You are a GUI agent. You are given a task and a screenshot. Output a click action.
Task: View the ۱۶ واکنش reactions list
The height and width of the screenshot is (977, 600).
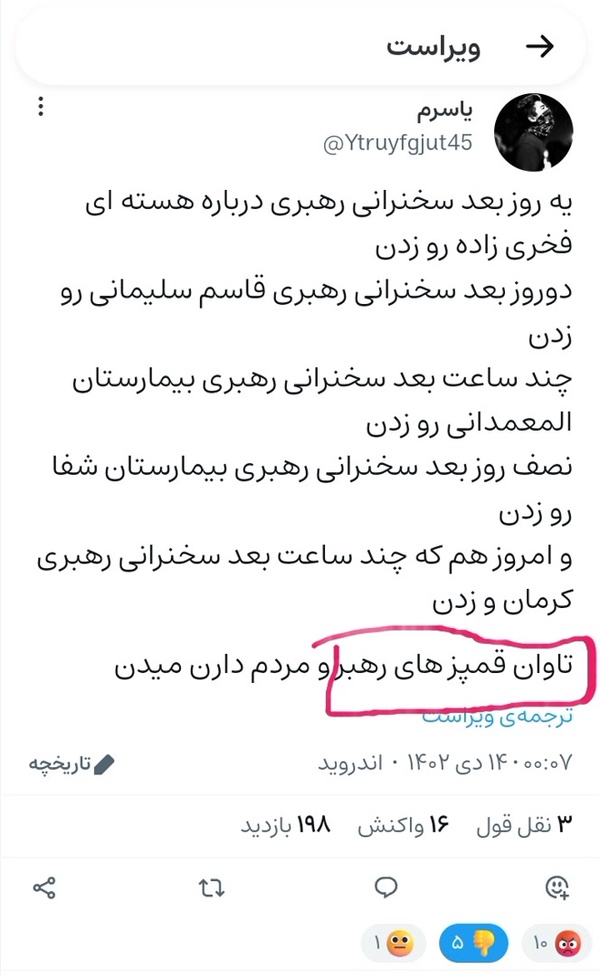pyautogui.click(x=403, y=825)
